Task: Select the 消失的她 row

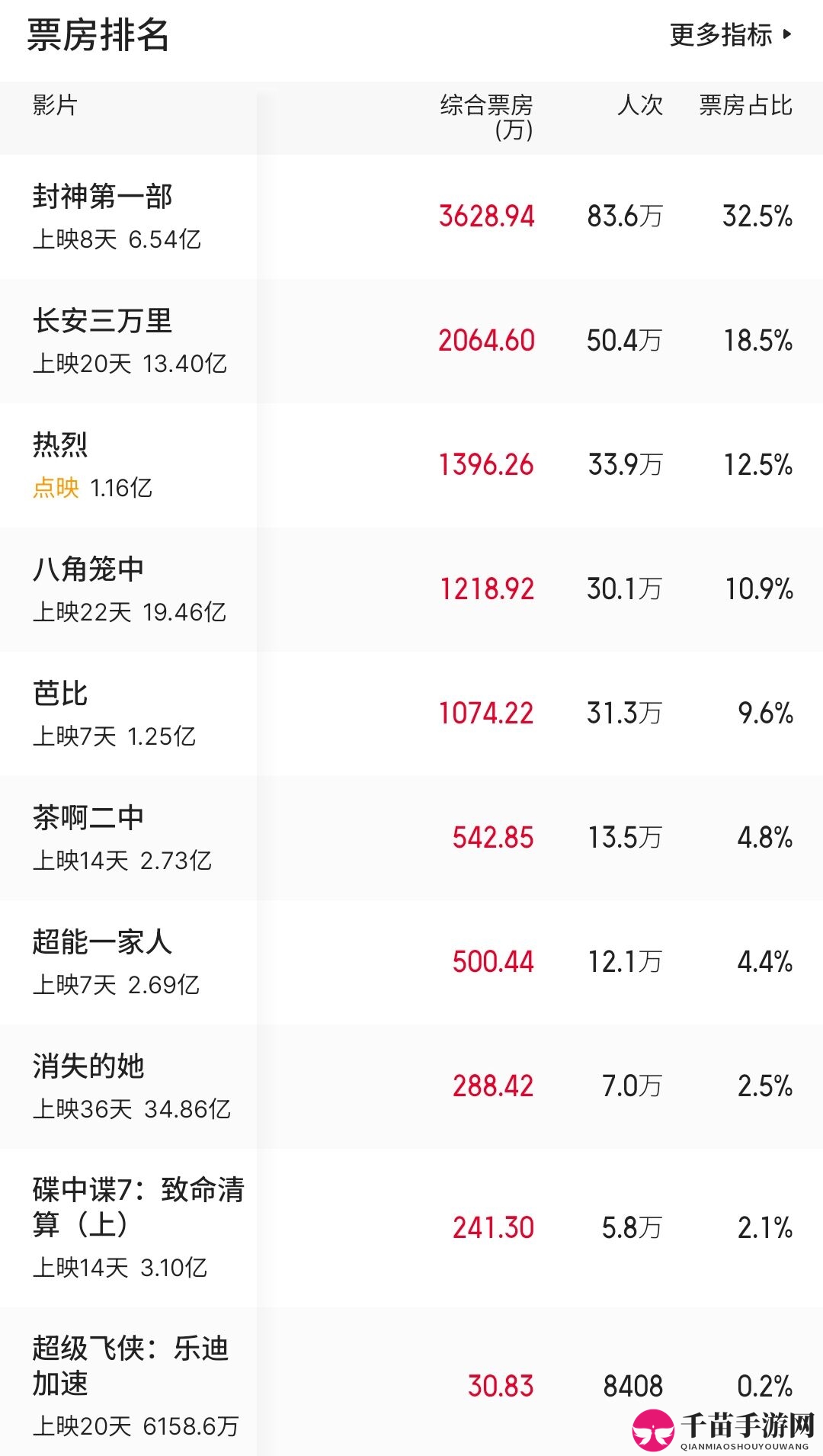Action: tap(411, 1086)
